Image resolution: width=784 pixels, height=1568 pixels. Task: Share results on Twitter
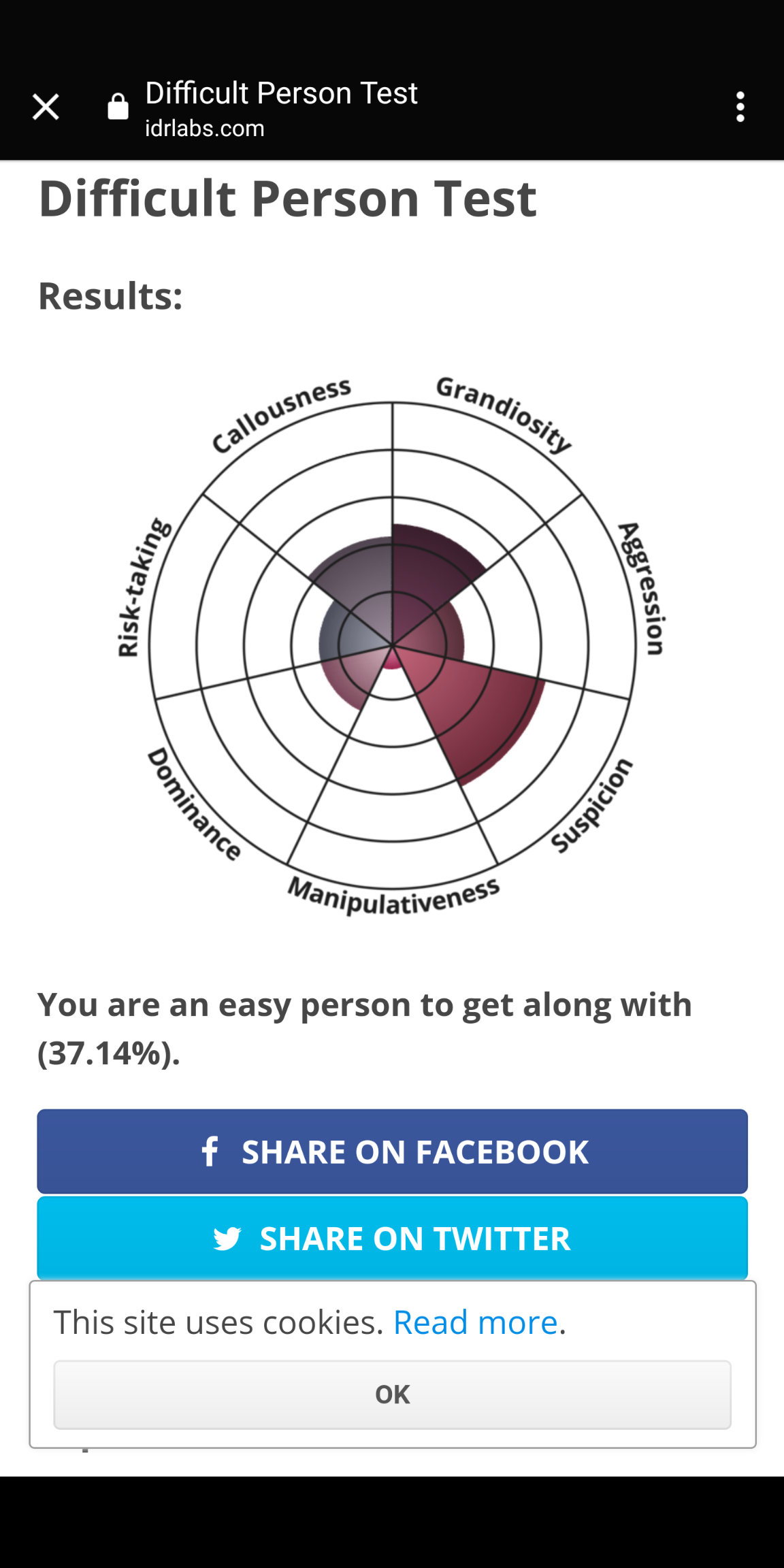click(392, 1238)
